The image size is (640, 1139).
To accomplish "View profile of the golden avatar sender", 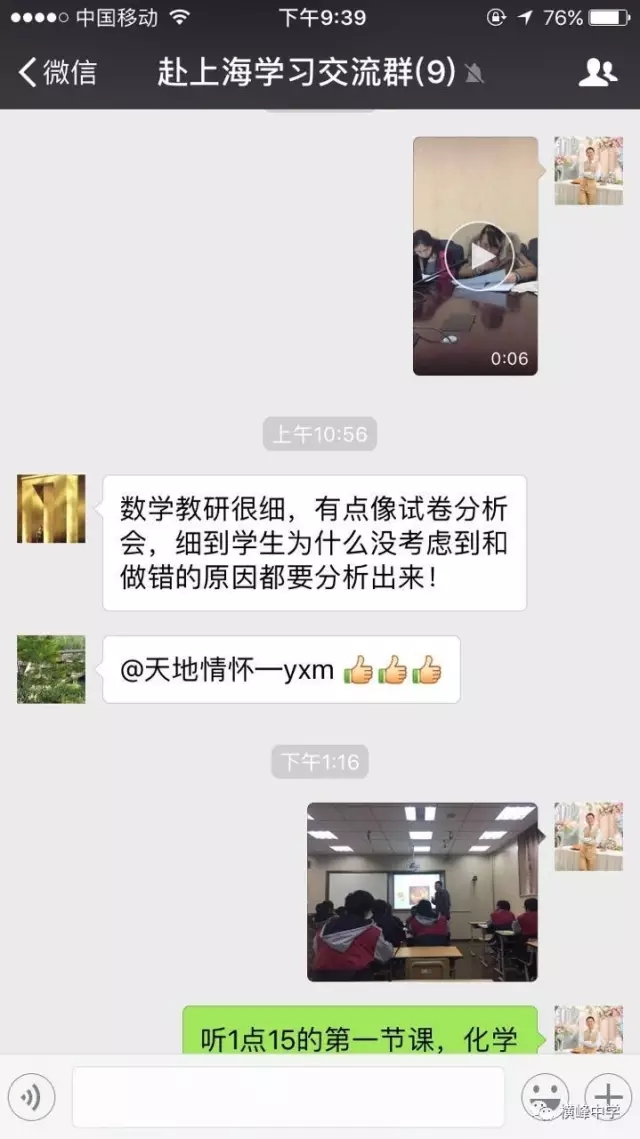I will point(51,509).
